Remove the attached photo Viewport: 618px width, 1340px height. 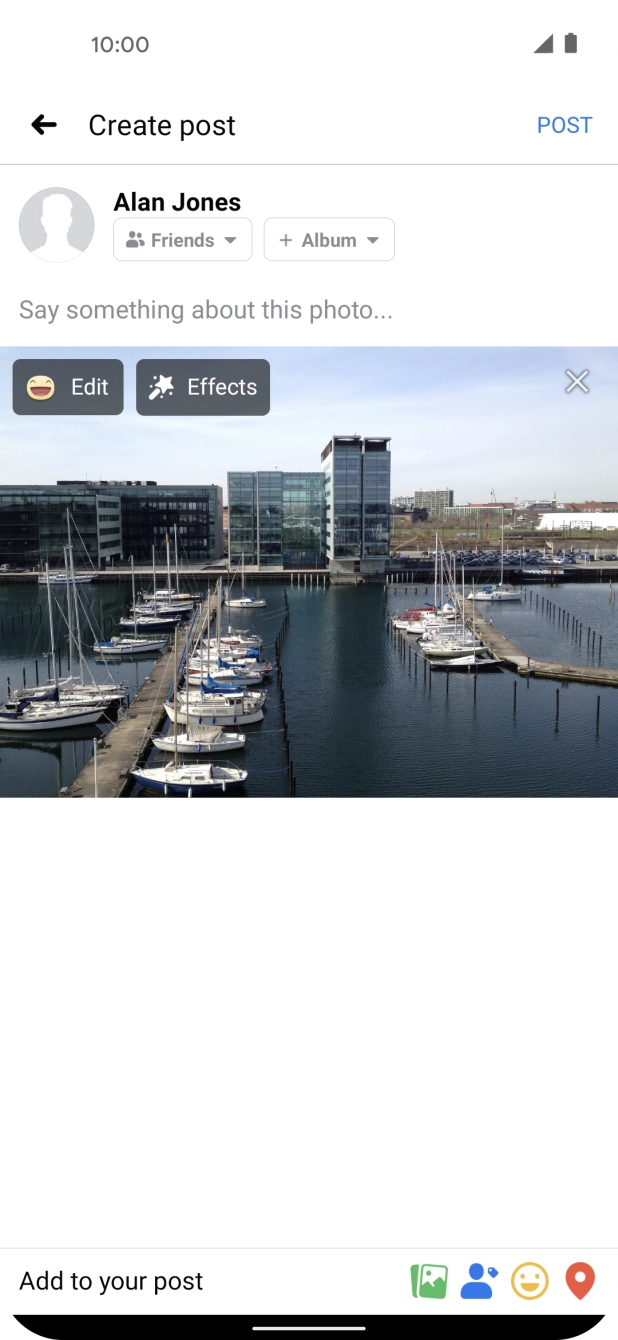point(577,381)
